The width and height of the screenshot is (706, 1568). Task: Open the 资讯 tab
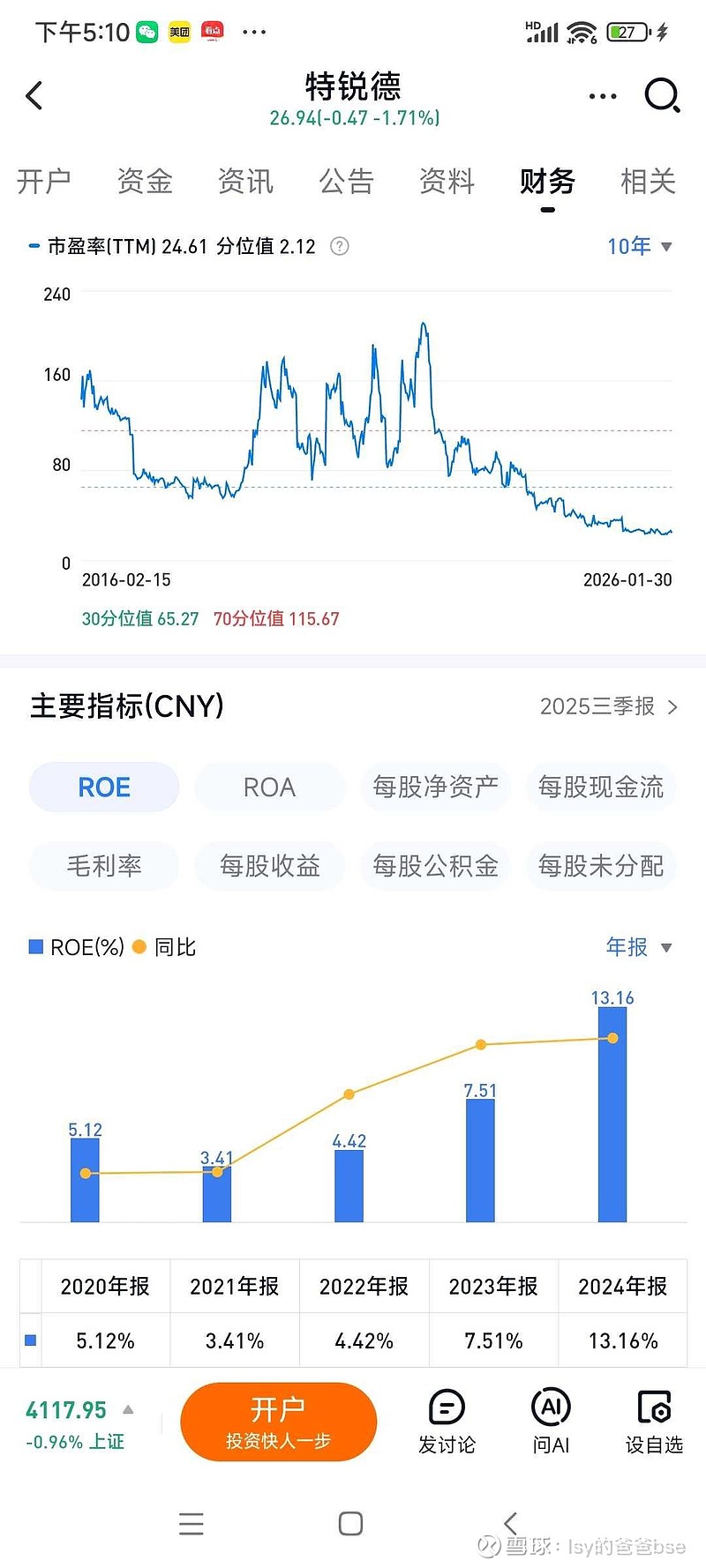tap(245, 182)
